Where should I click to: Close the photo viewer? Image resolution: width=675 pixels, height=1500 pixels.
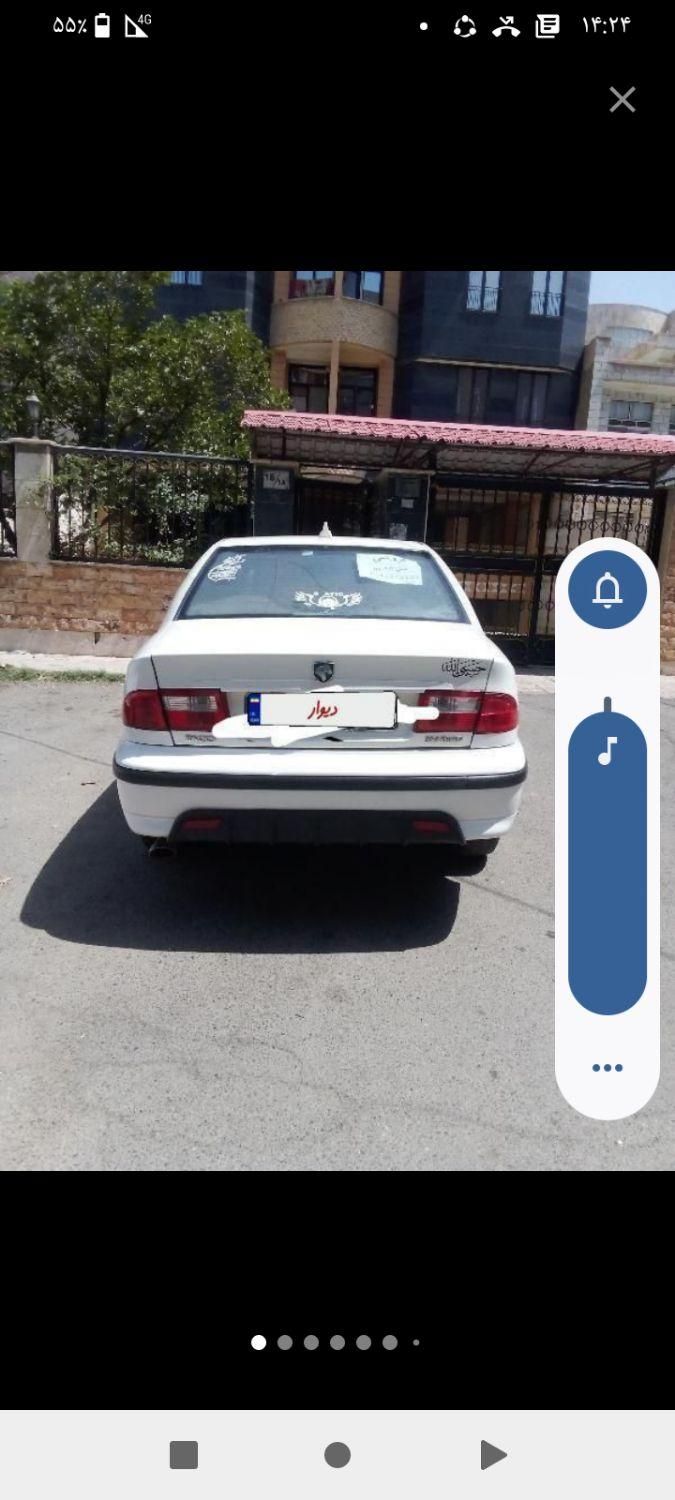point(622,99)
